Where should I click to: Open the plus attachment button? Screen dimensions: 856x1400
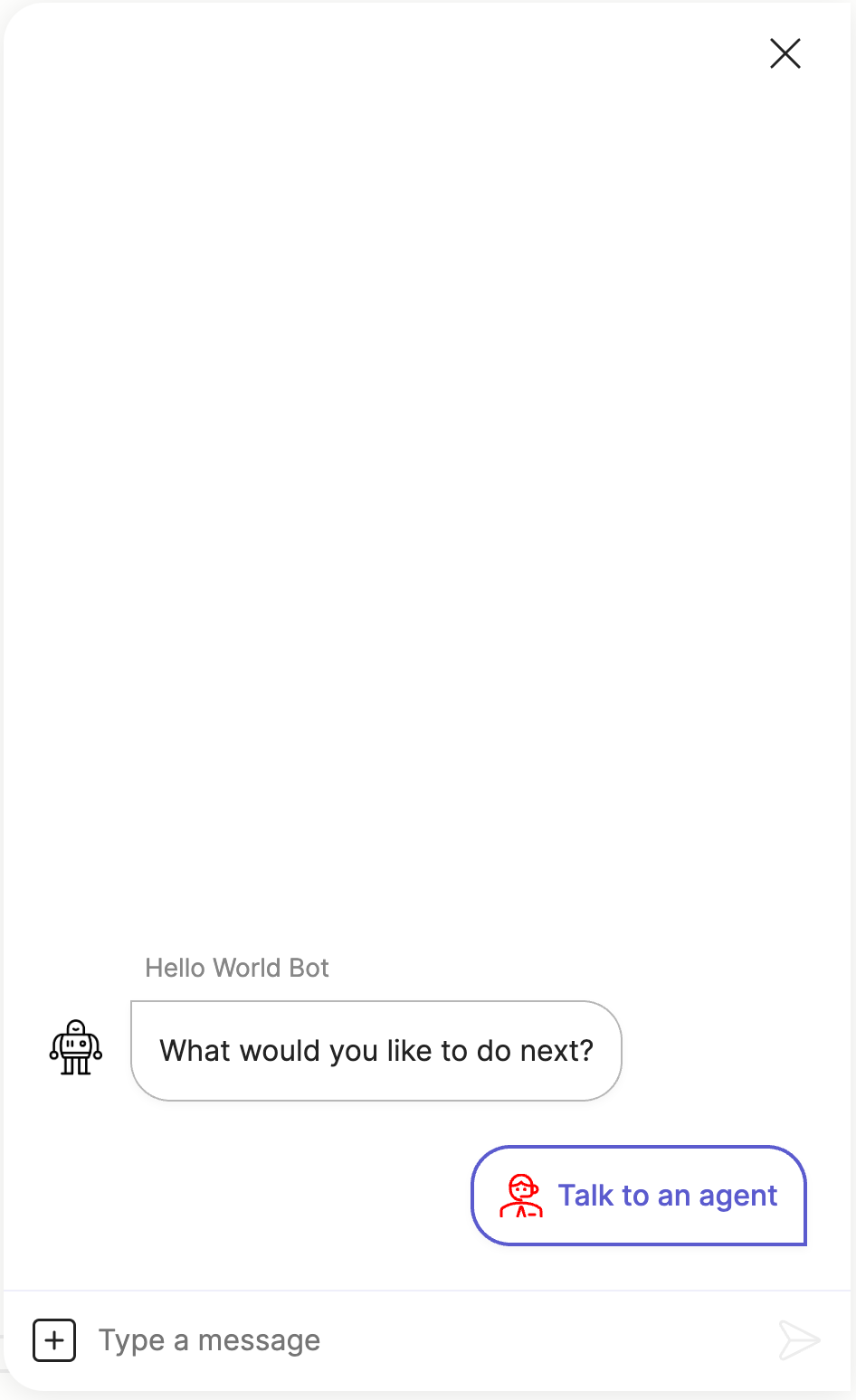(54, 1339)
